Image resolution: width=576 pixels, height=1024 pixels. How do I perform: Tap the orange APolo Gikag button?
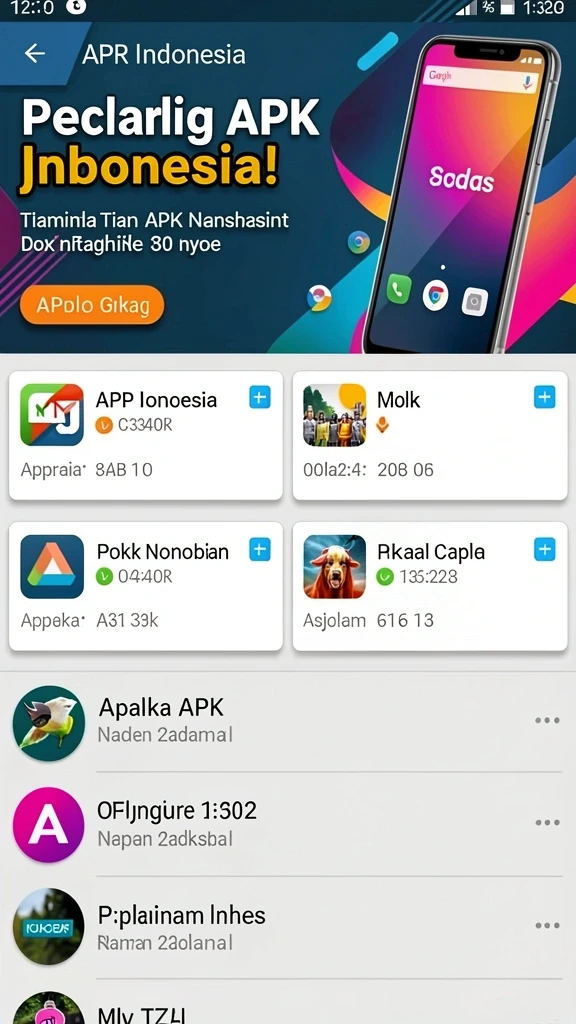coord(92,305)
